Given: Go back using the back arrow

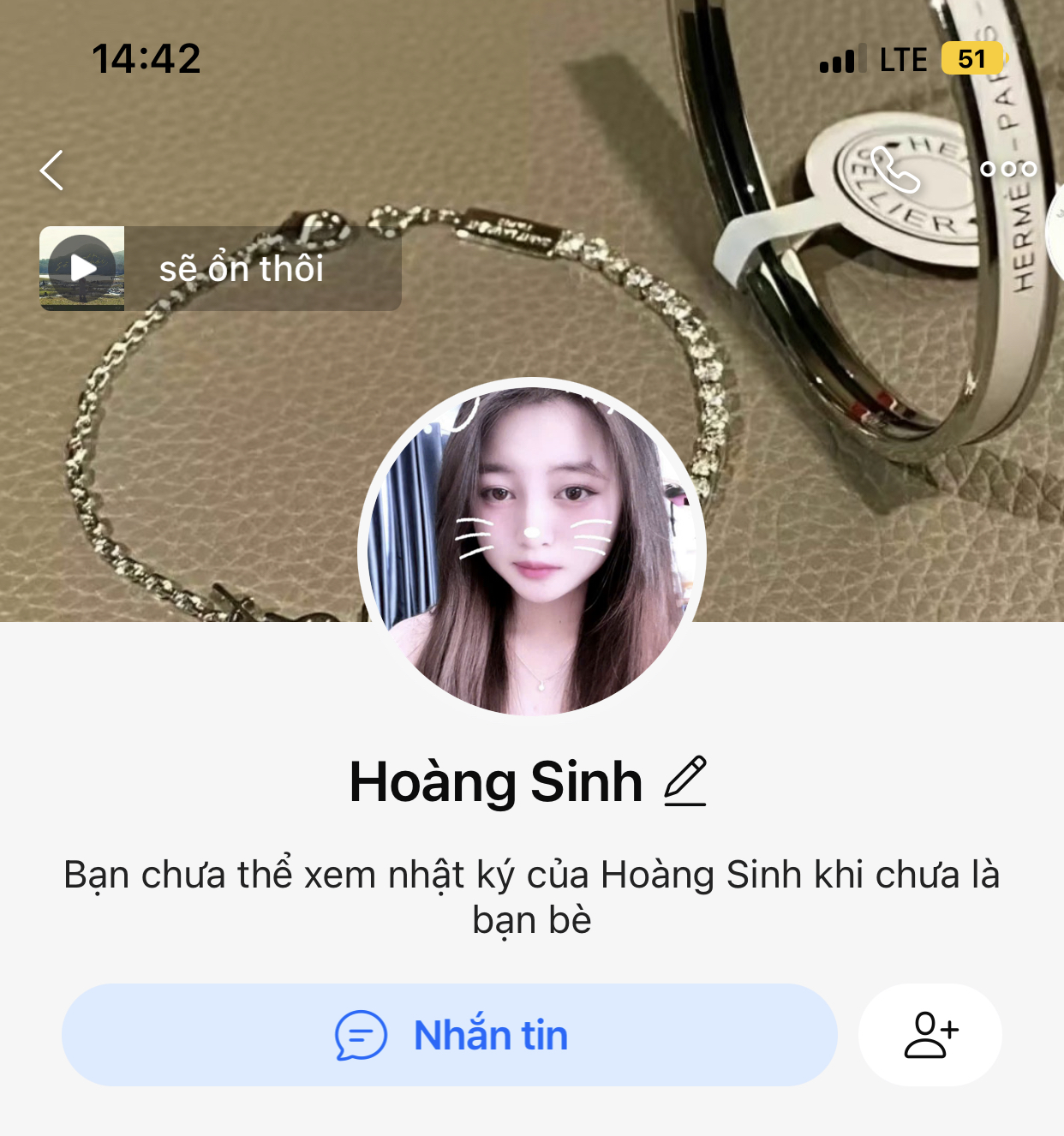Looking at the screenshot, I should 52,170.
